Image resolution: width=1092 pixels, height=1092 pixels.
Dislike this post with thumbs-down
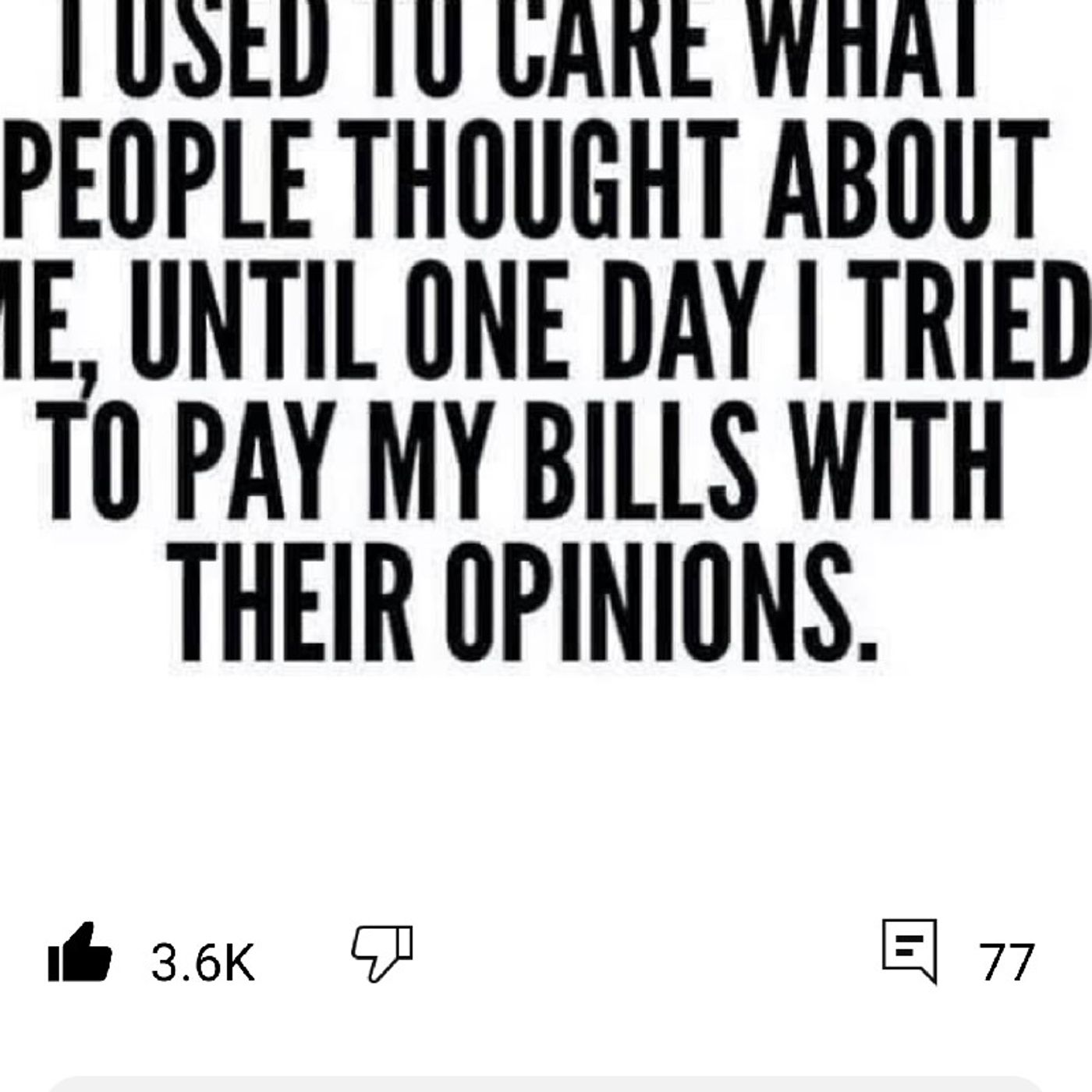pyautogui.click(x=382, y=952)
